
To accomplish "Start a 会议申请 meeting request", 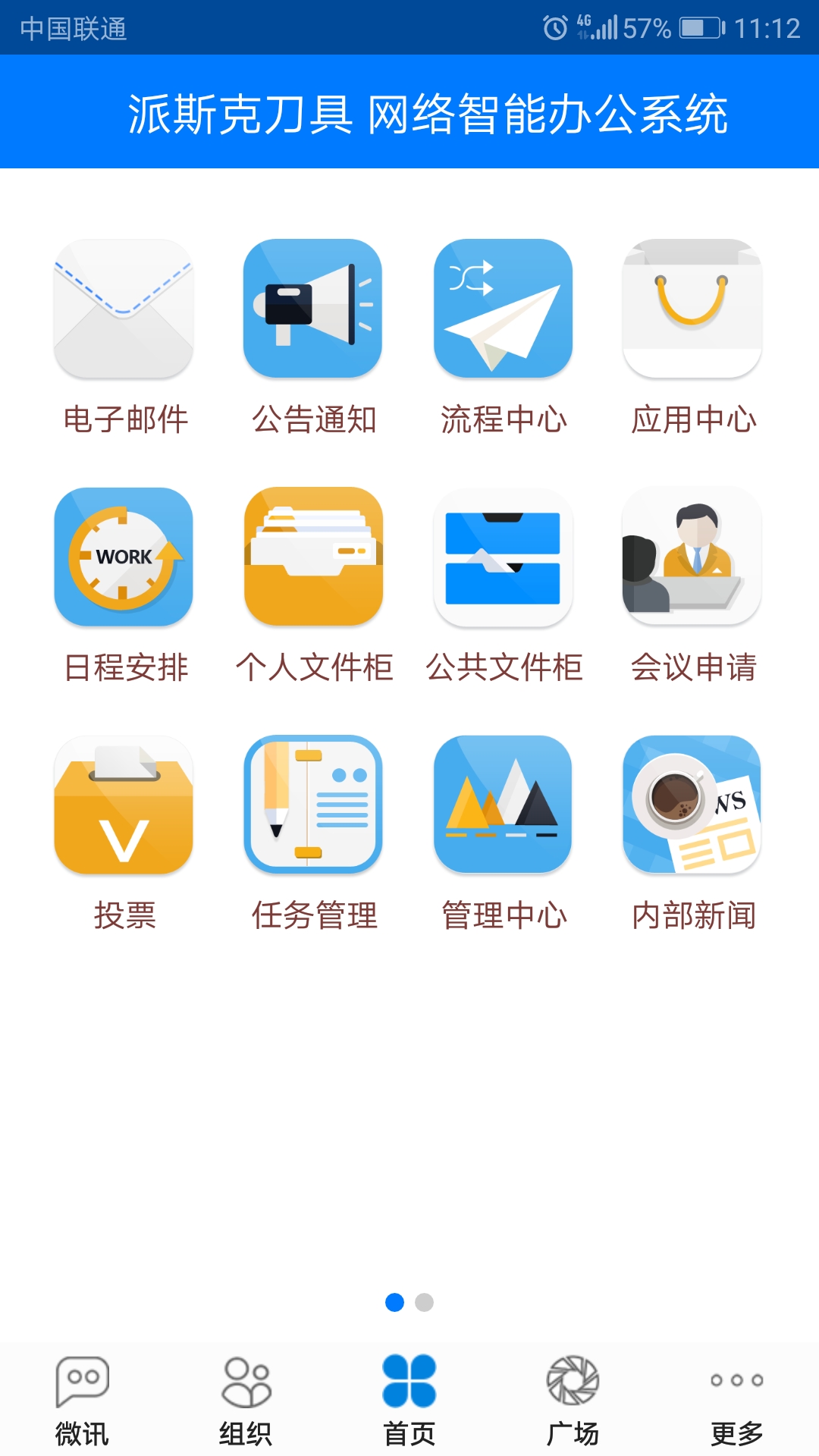I will point(692,557).
